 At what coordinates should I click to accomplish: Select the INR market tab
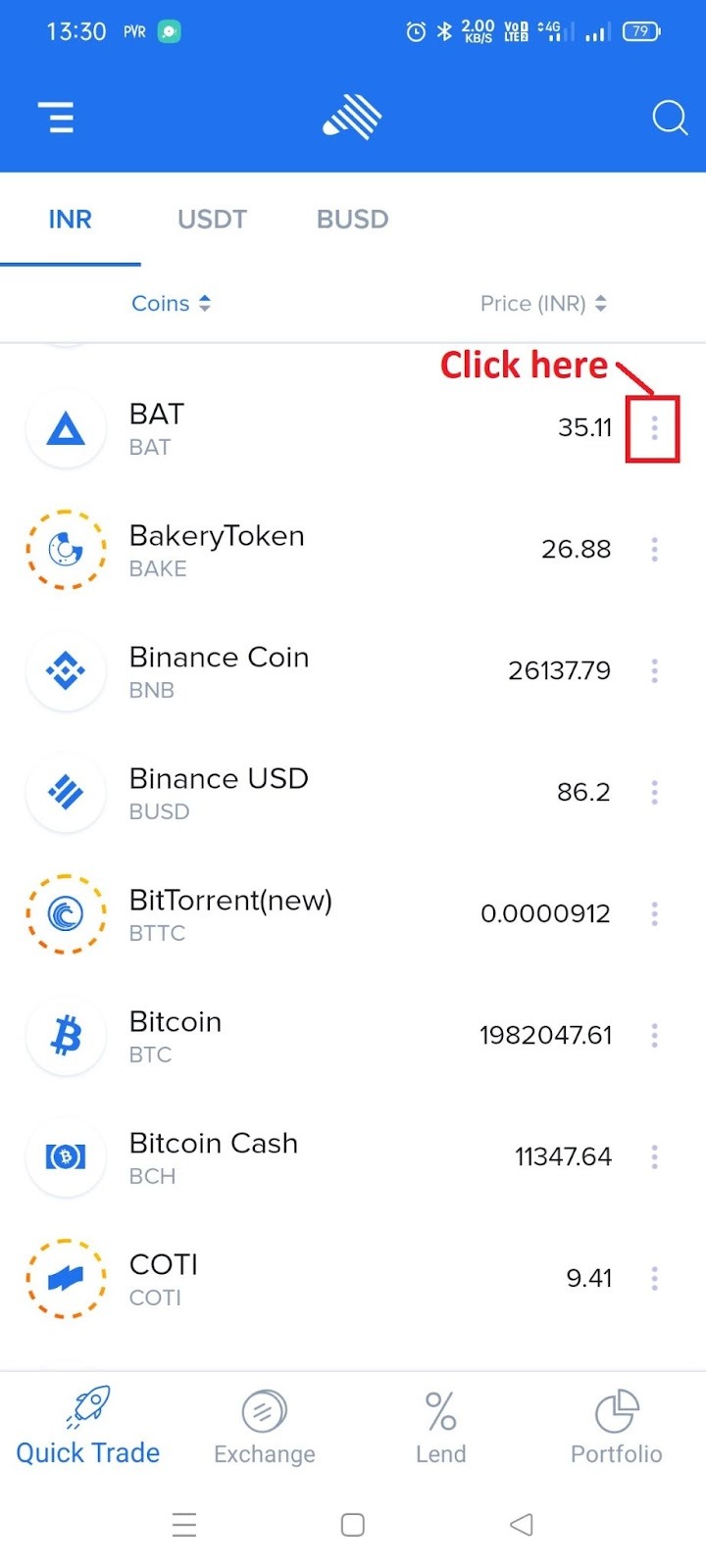70,219
